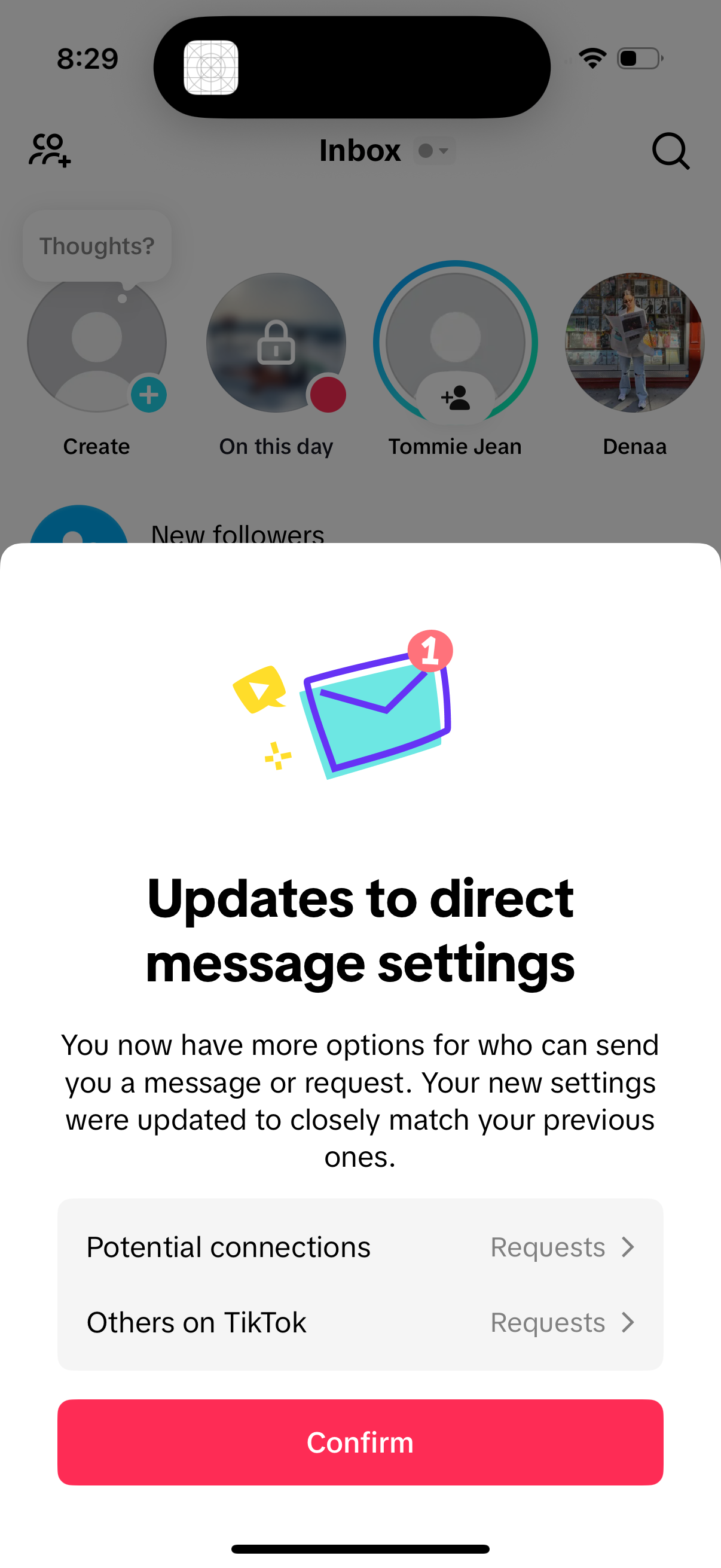Select the Inbox header tab
Viewport: 721px width, 1568px height.
(359, 150)
